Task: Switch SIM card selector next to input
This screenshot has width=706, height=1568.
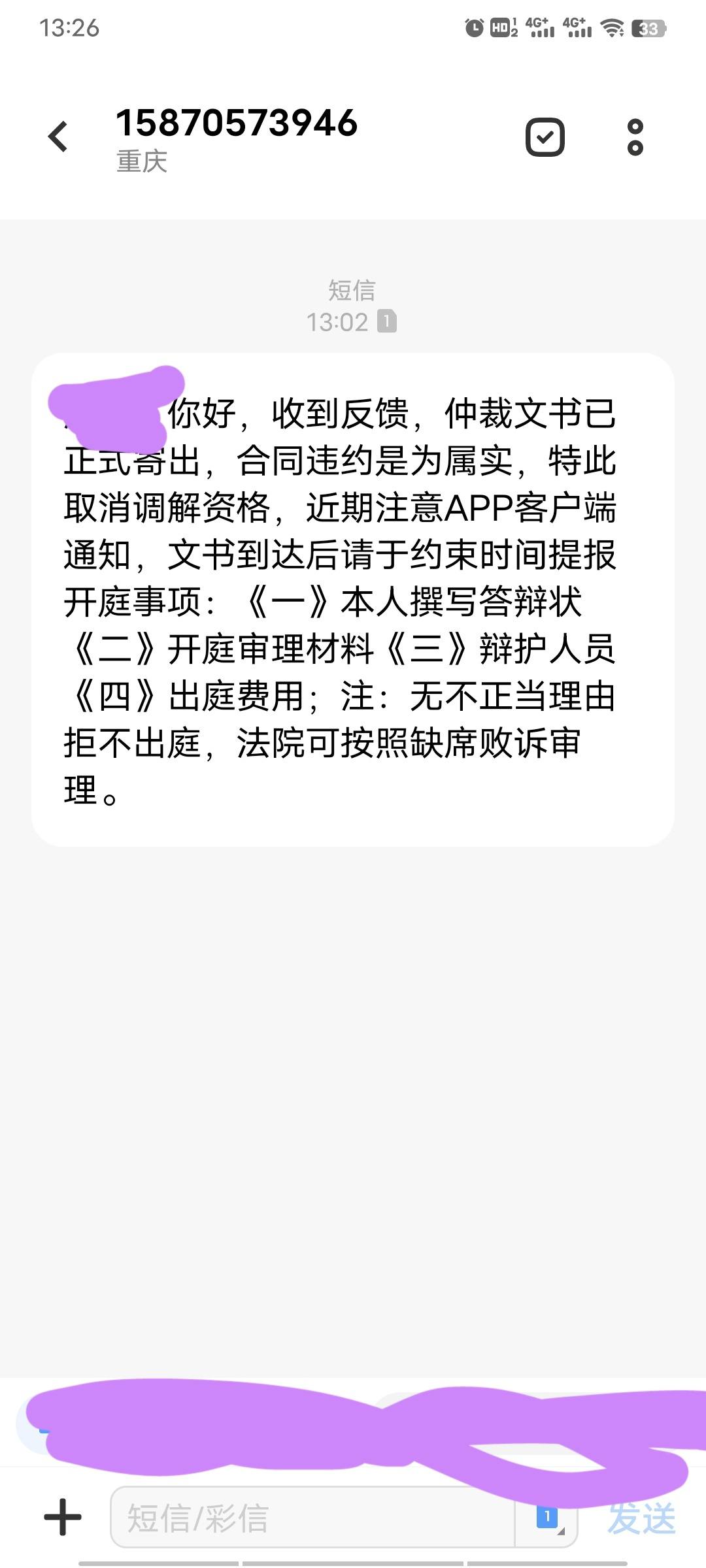Action: [548, 1516]
